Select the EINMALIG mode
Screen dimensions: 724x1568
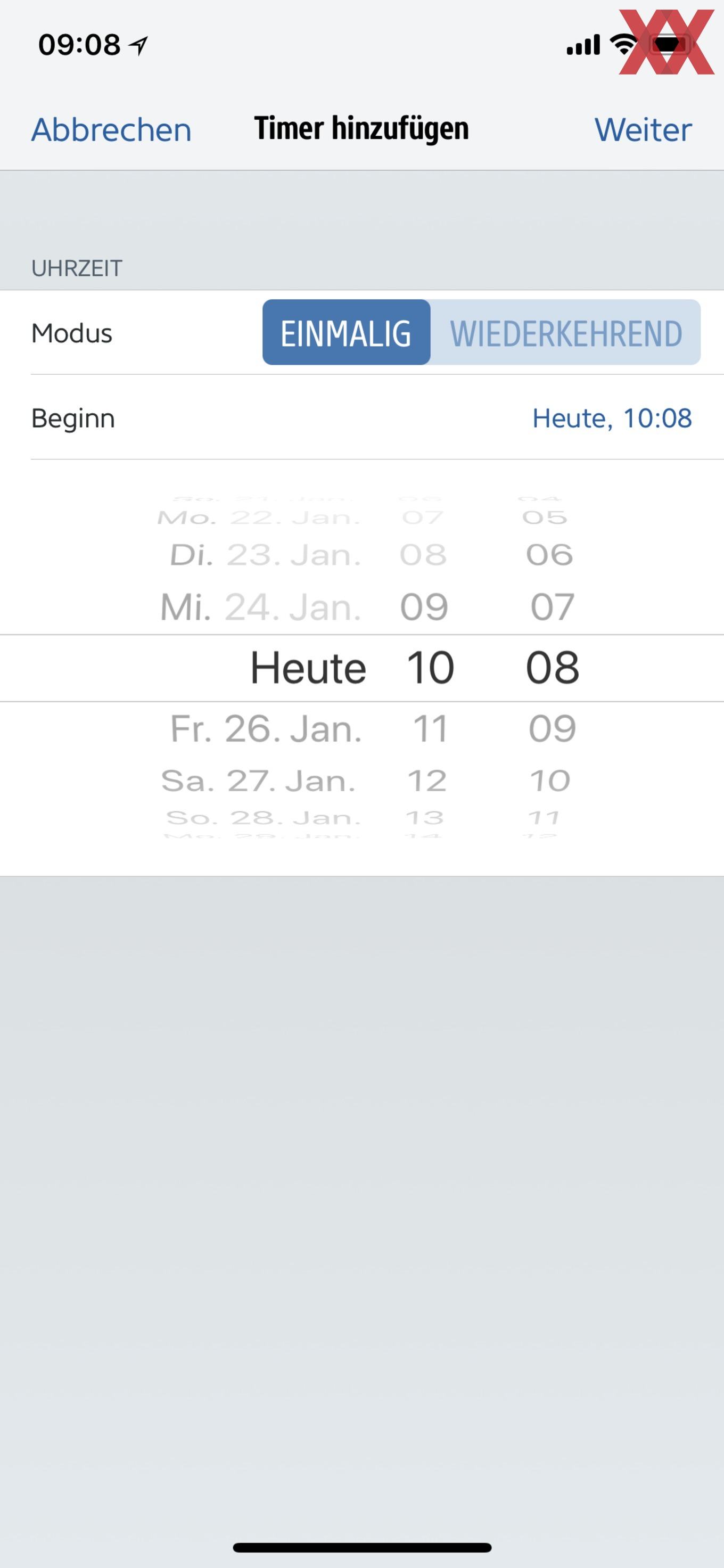tap(346, 332)
